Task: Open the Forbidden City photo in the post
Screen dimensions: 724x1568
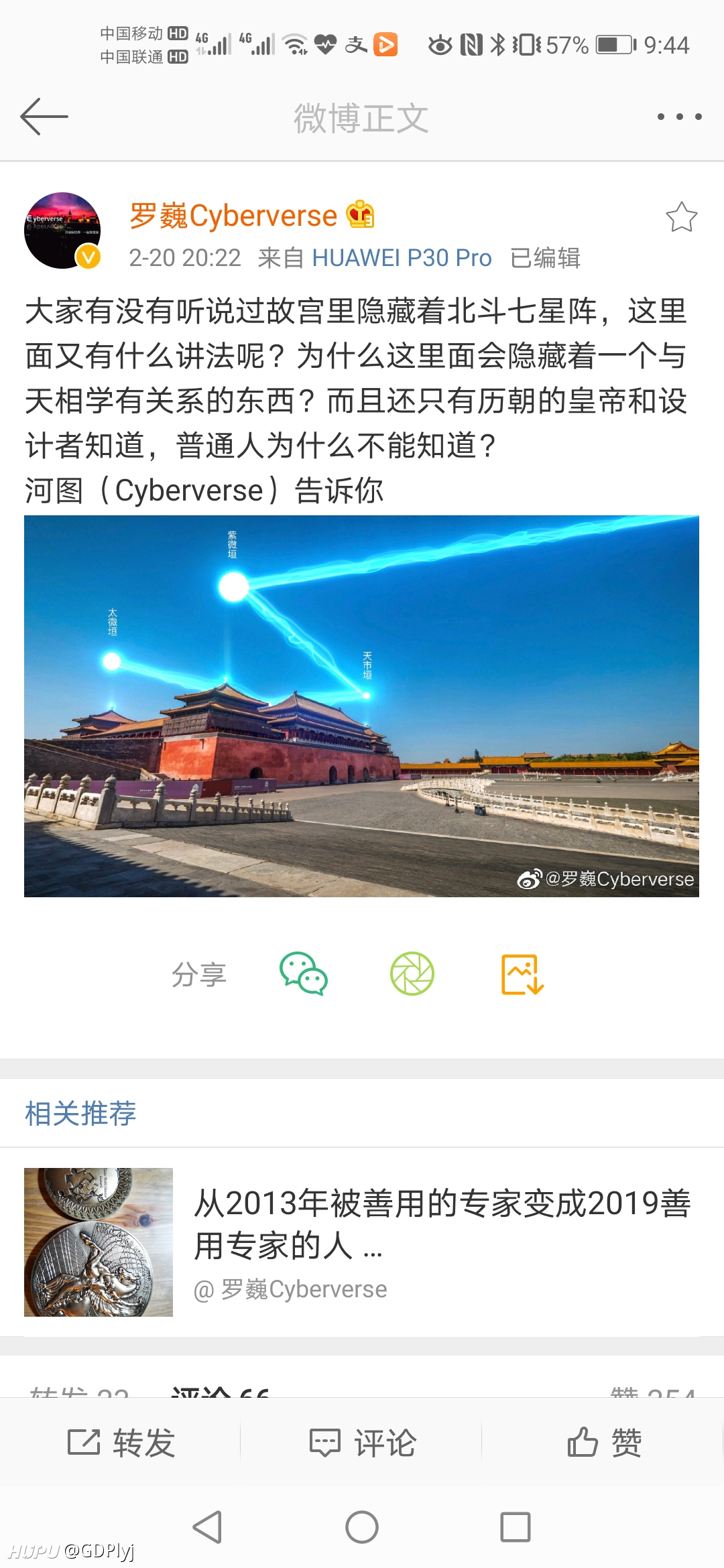Action: pyautogui.click(x=361, y=706)
